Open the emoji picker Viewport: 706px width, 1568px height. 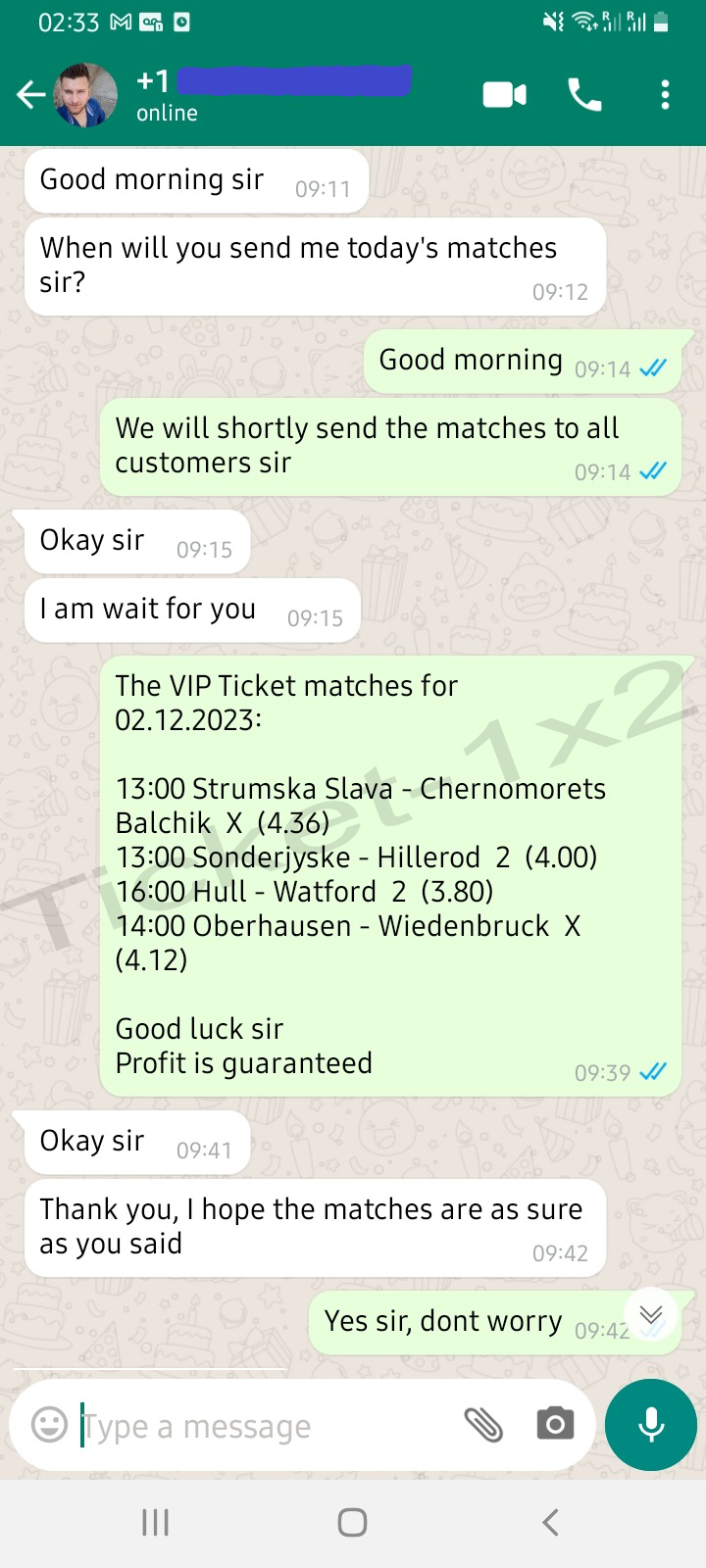pos(50,1424)
